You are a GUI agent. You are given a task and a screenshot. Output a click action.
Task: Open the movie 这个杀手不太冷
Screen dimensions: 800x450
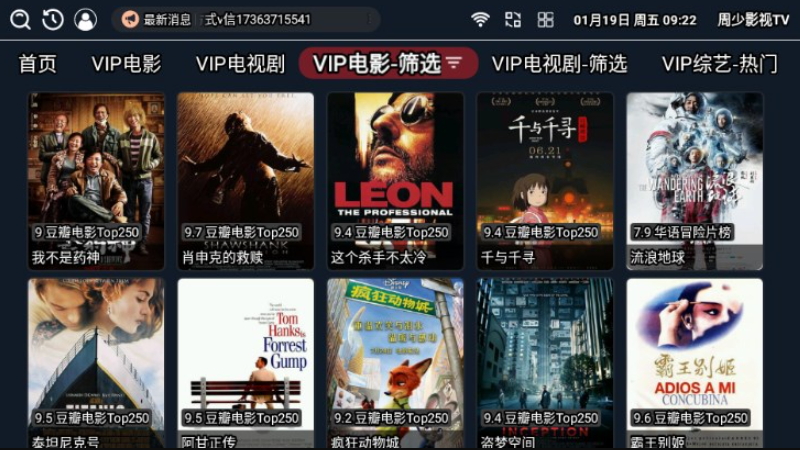pyautogui.click(x=395, y=180)
